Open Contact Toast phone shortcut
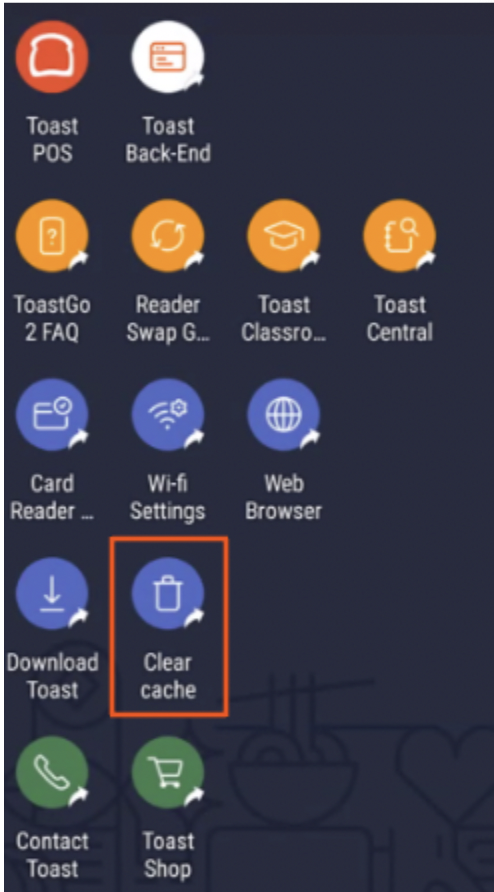The height and width of the screenshot is (892, 494). (x=52, y=772)
